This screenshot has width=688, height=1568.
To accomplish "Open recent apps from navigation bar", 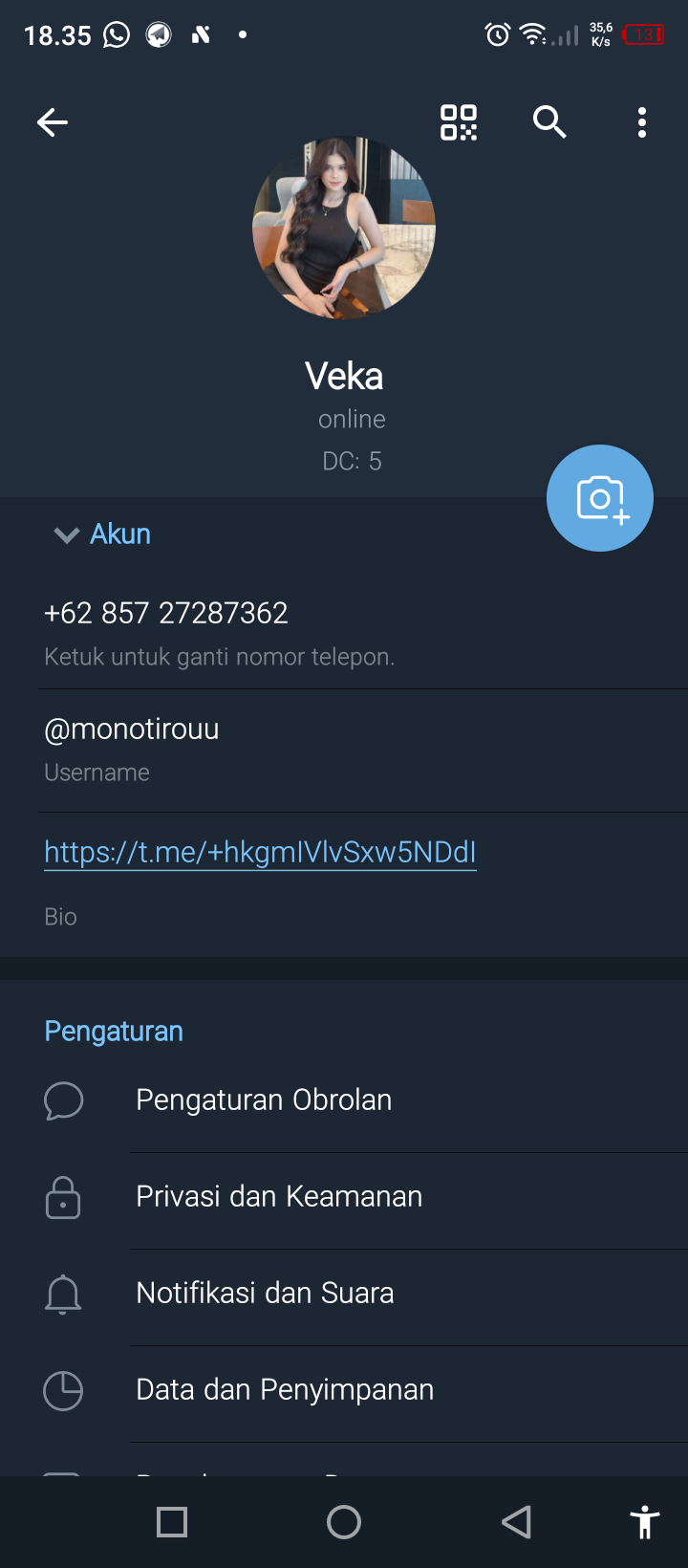I will coord(172,1522).
